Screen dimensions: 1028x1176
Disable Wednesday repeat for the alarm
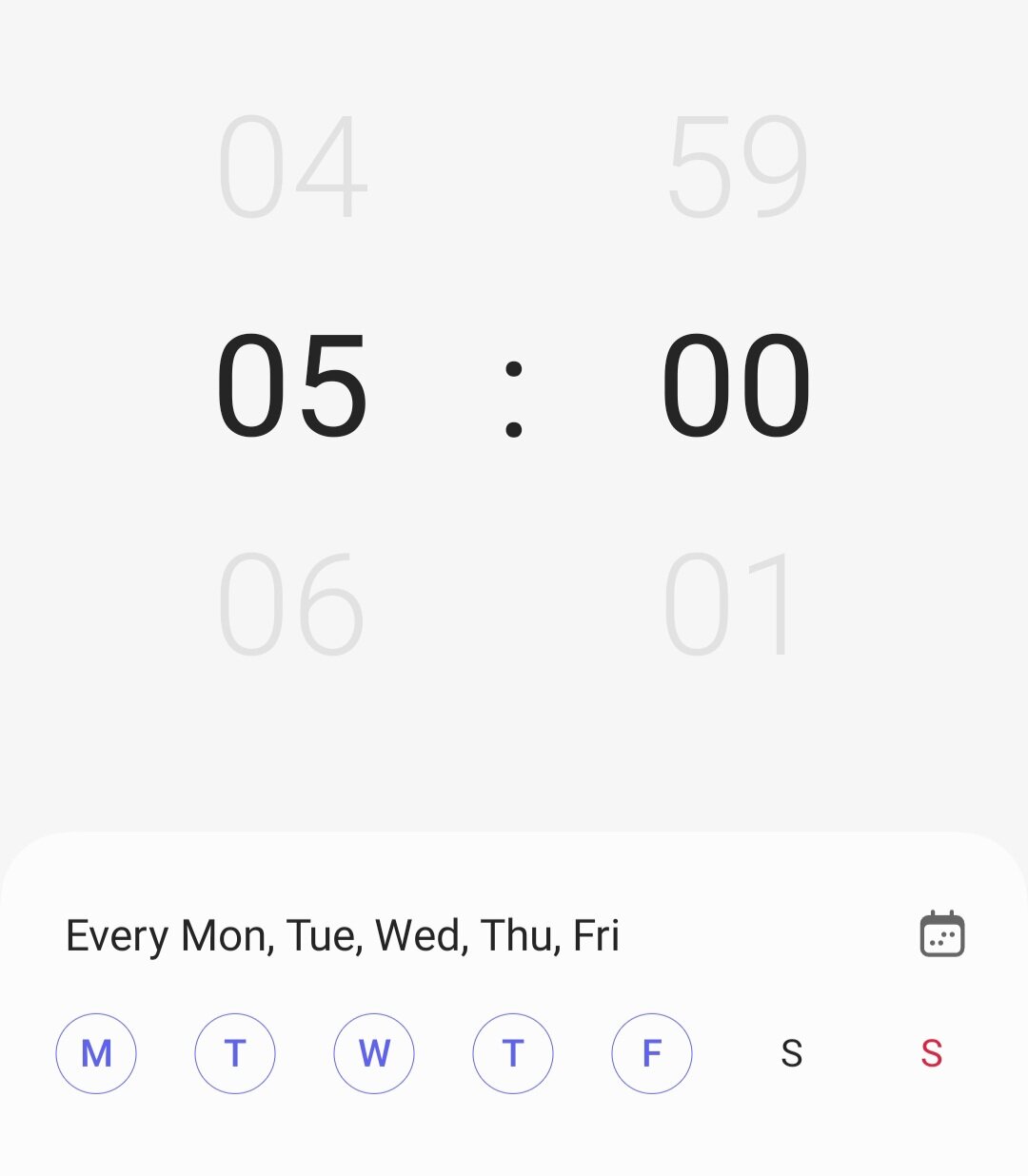click(x=374, y=1053)
